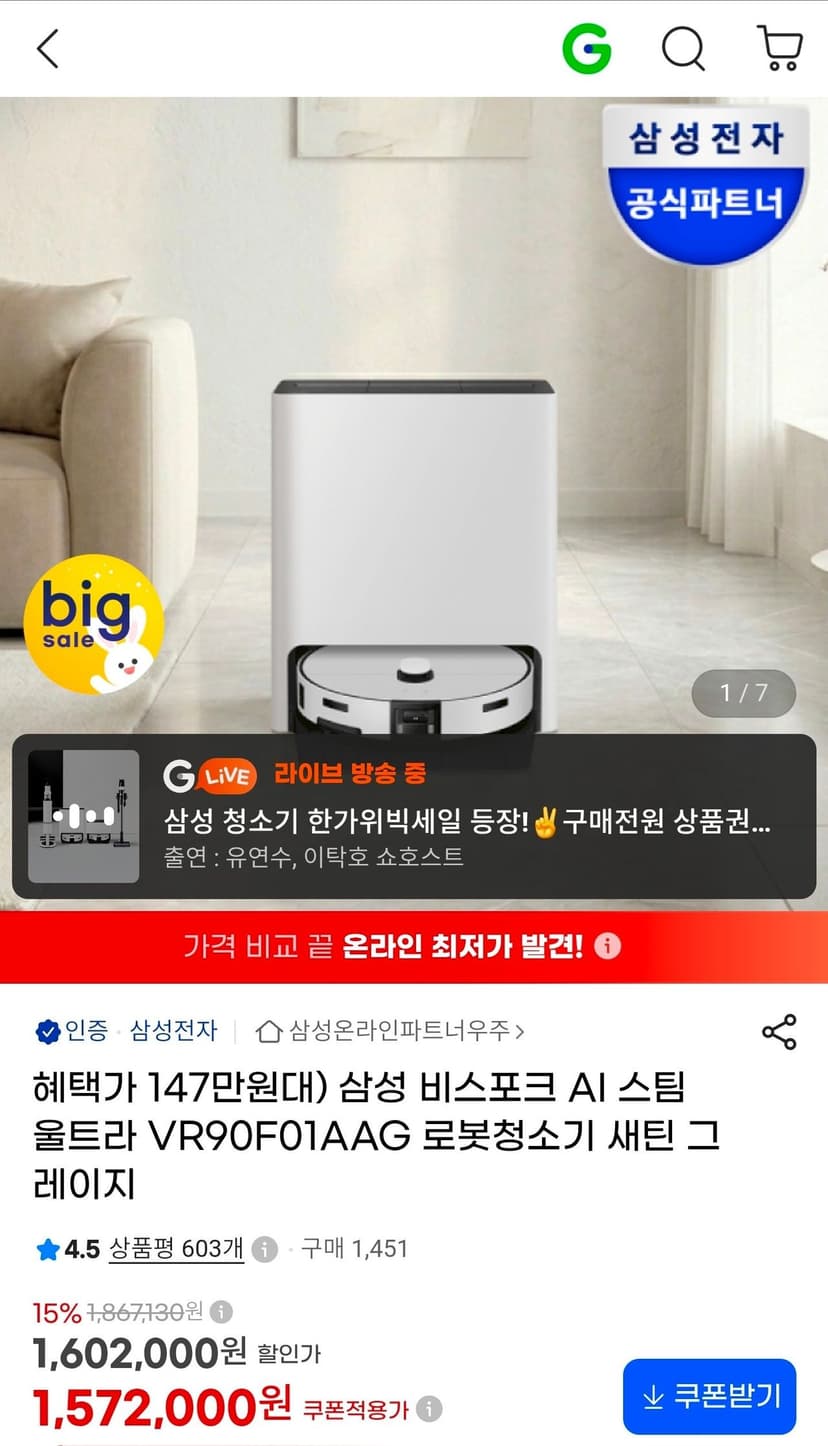
Task: Open search with the magnifier icon
Action: [x=684, y=48]
